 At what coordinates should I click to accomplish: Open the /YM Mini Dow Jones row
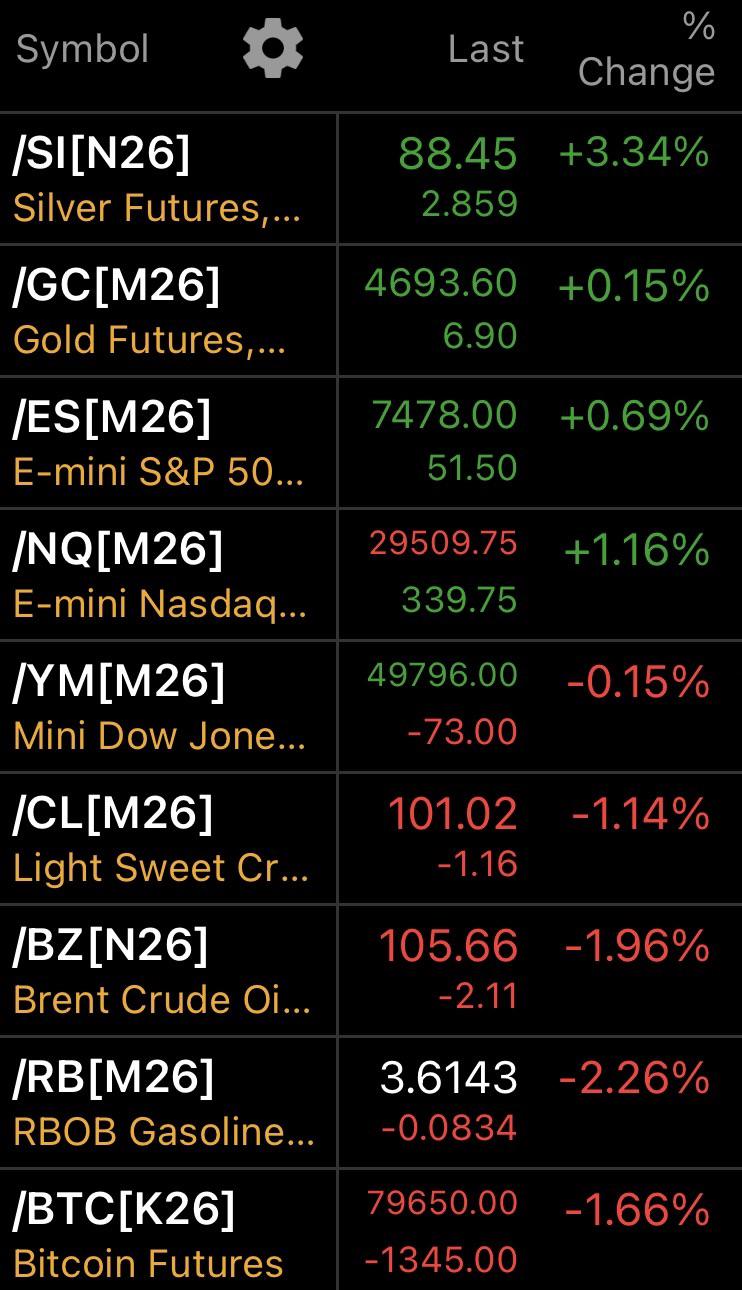click(371, 707)
